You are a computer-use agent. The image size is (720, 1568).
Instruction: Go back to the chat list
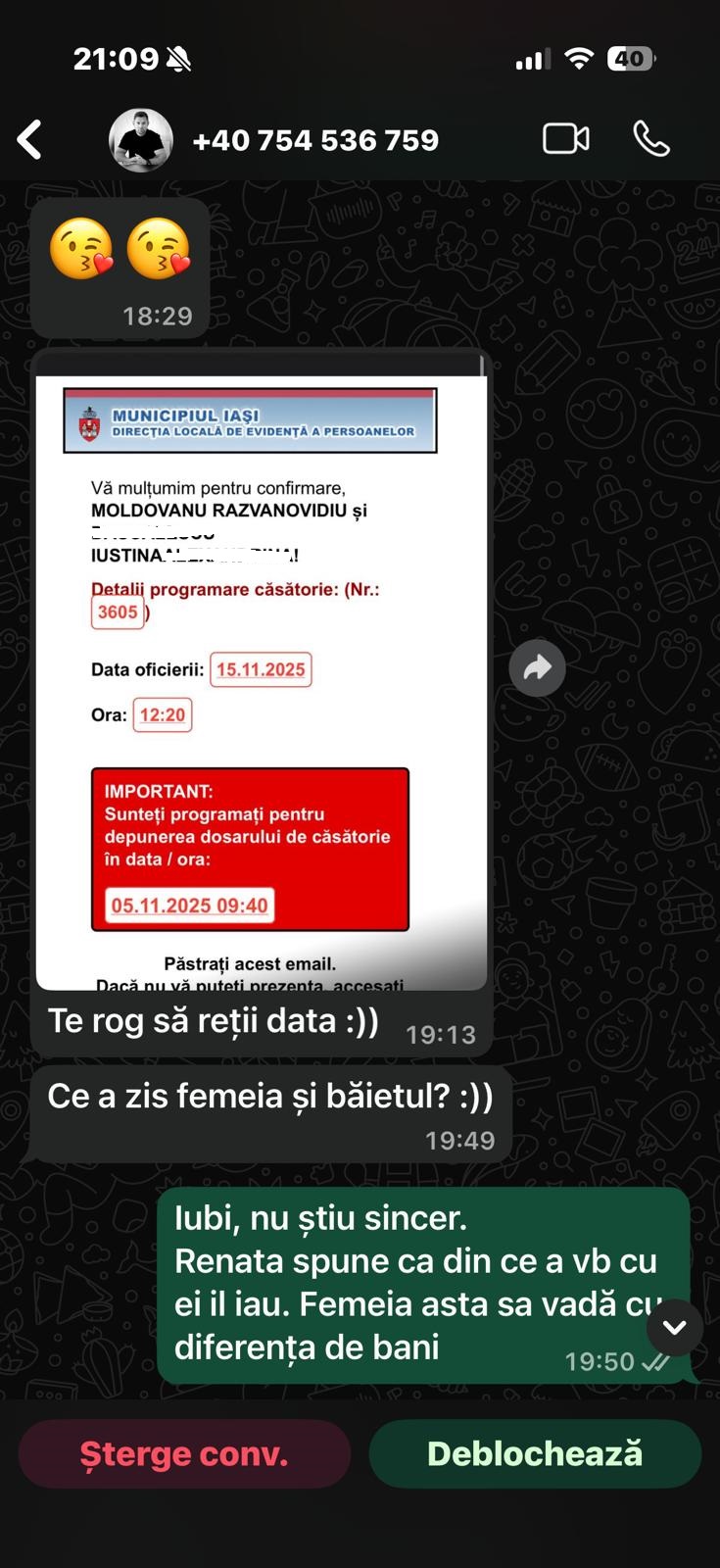tap(30, 140)
